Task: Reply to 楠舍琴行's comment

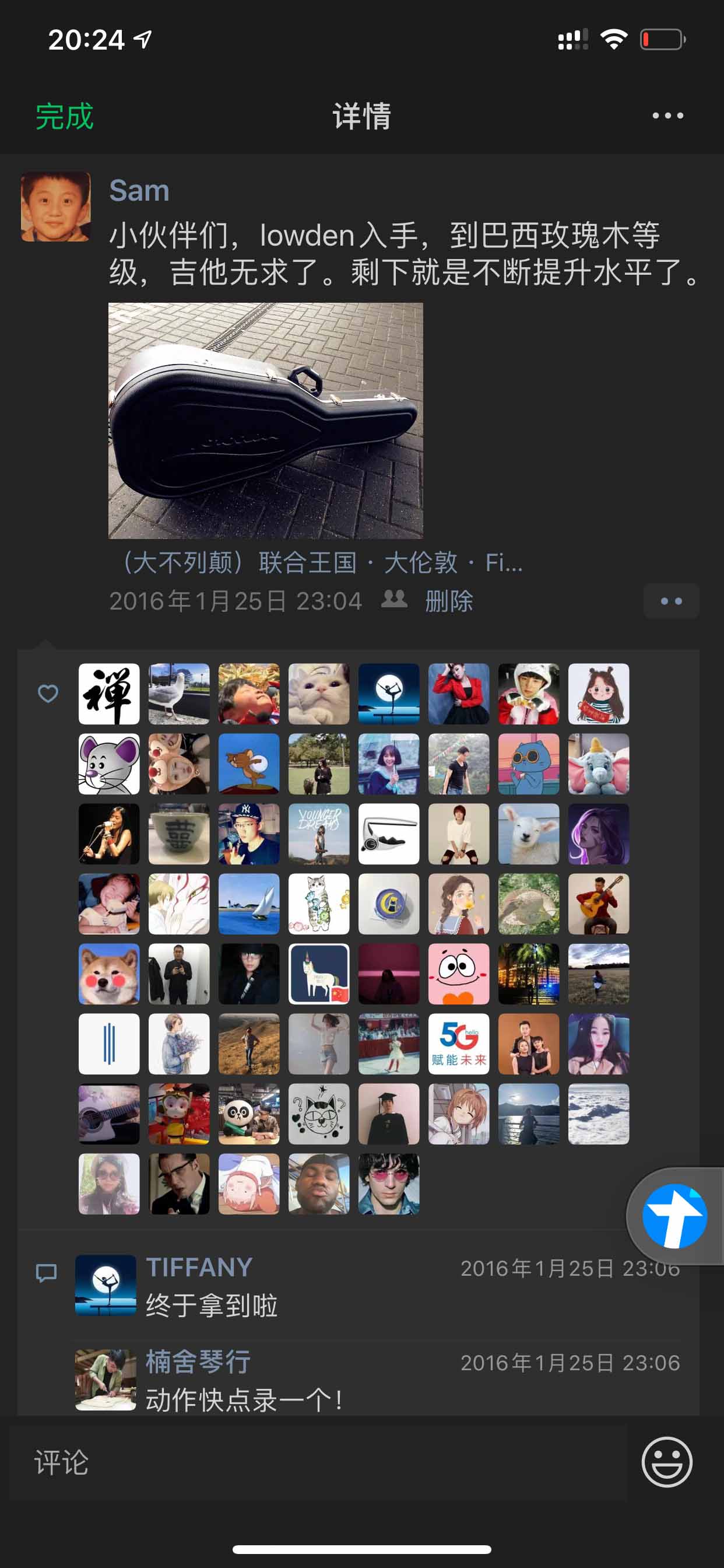Action: coord(243,1400)
